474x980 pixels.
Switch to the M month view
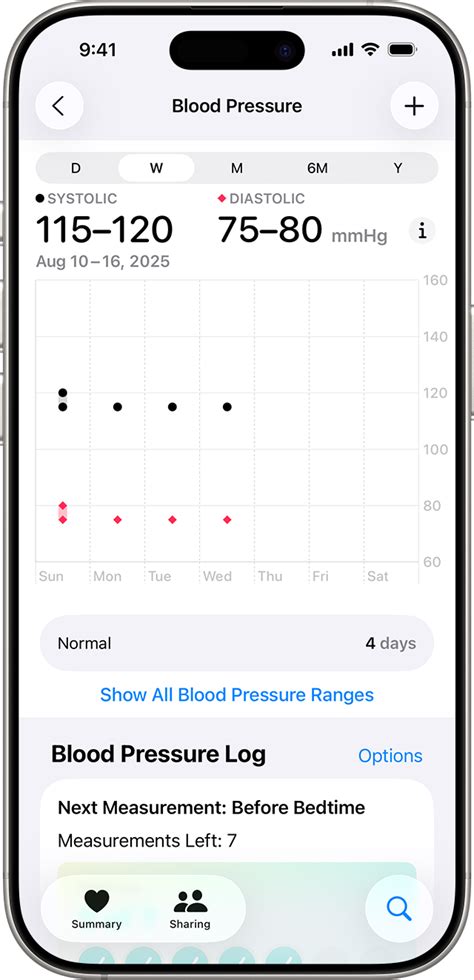[236, 168]
